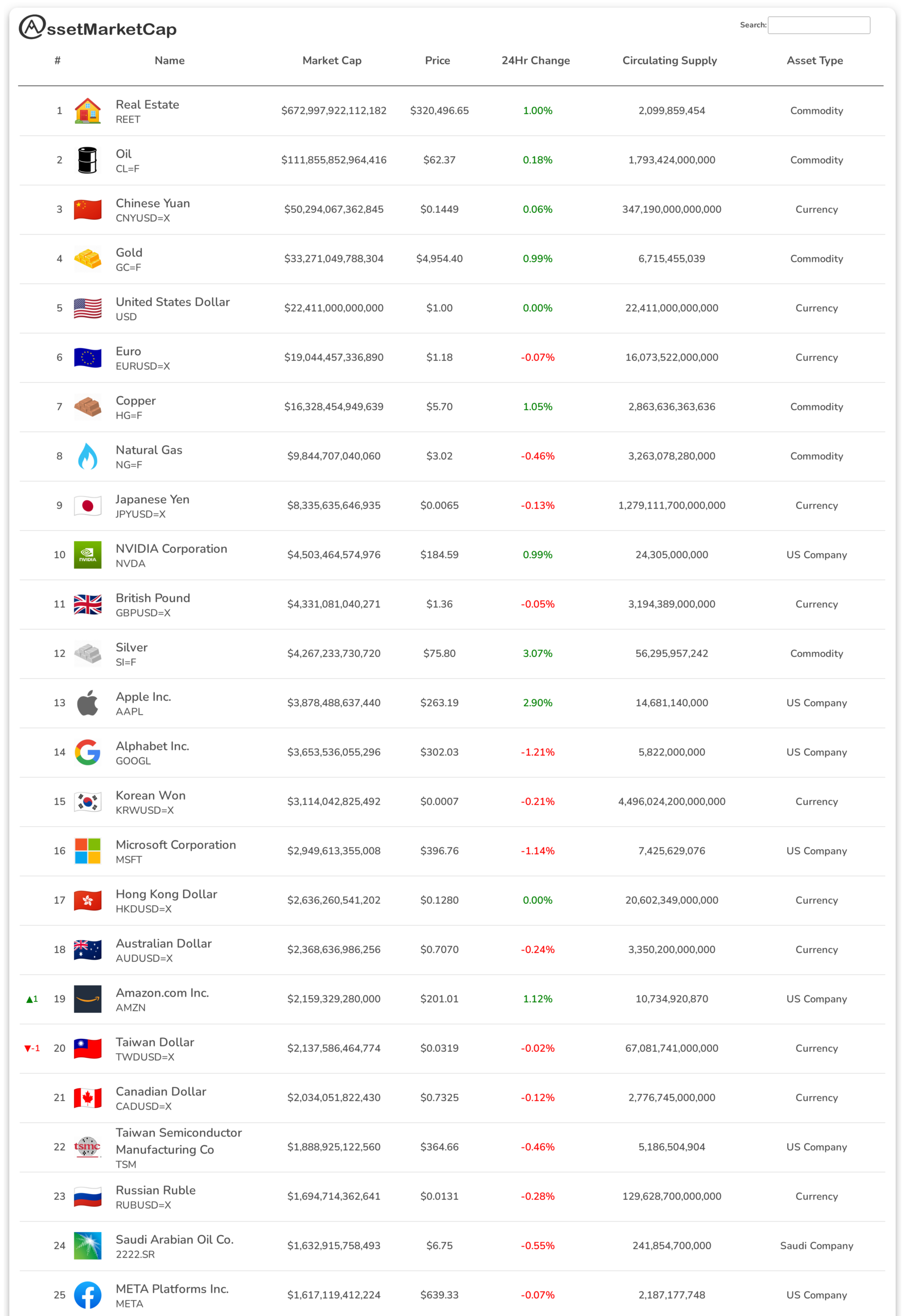The height and width of the screenshot is (1316, 905).
Task: Click the Natural Gas flame icon
Action: point(87,455)
